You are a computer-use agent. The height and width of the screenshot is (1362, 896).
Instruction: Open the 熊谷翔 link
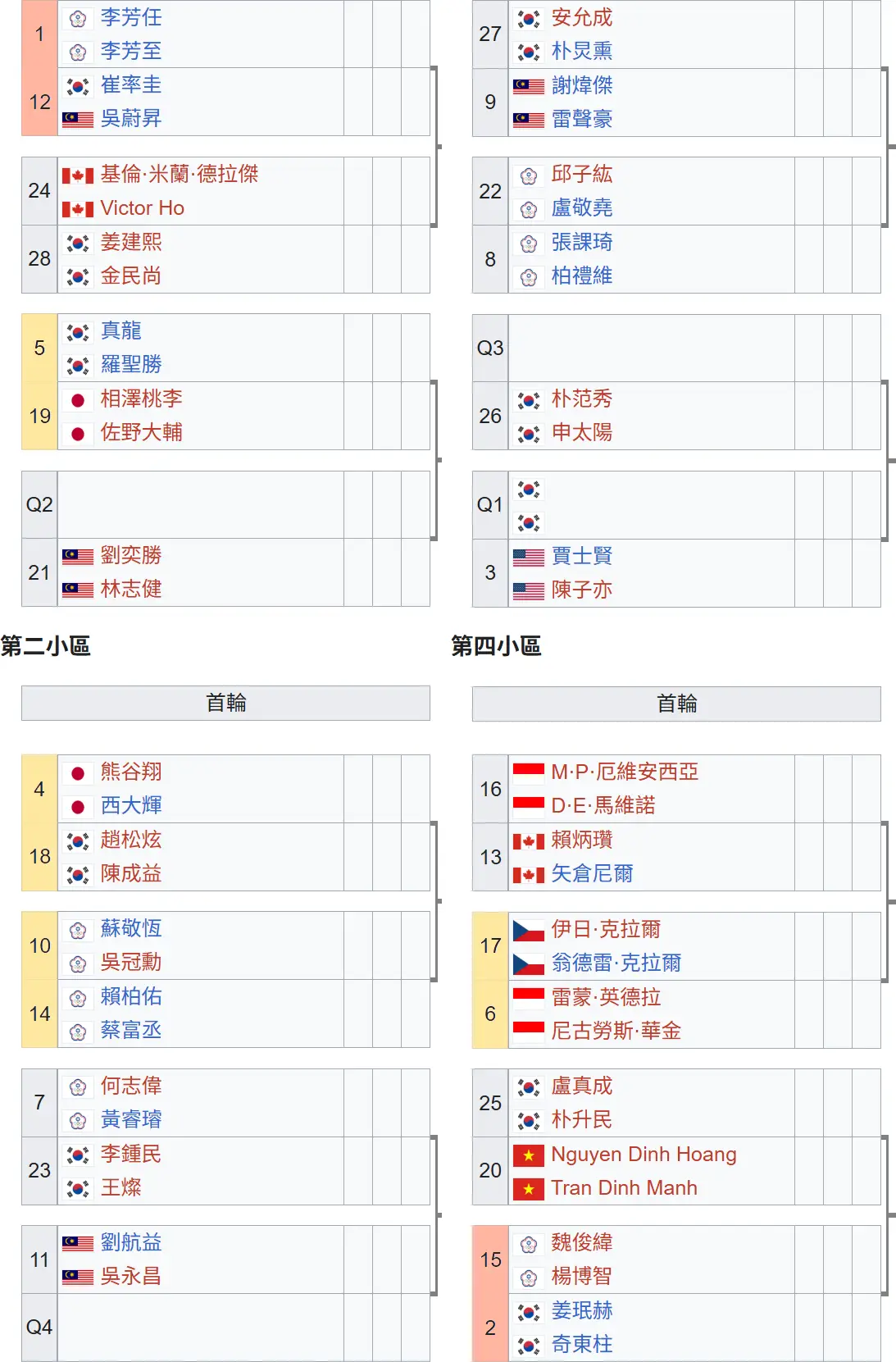130,772
